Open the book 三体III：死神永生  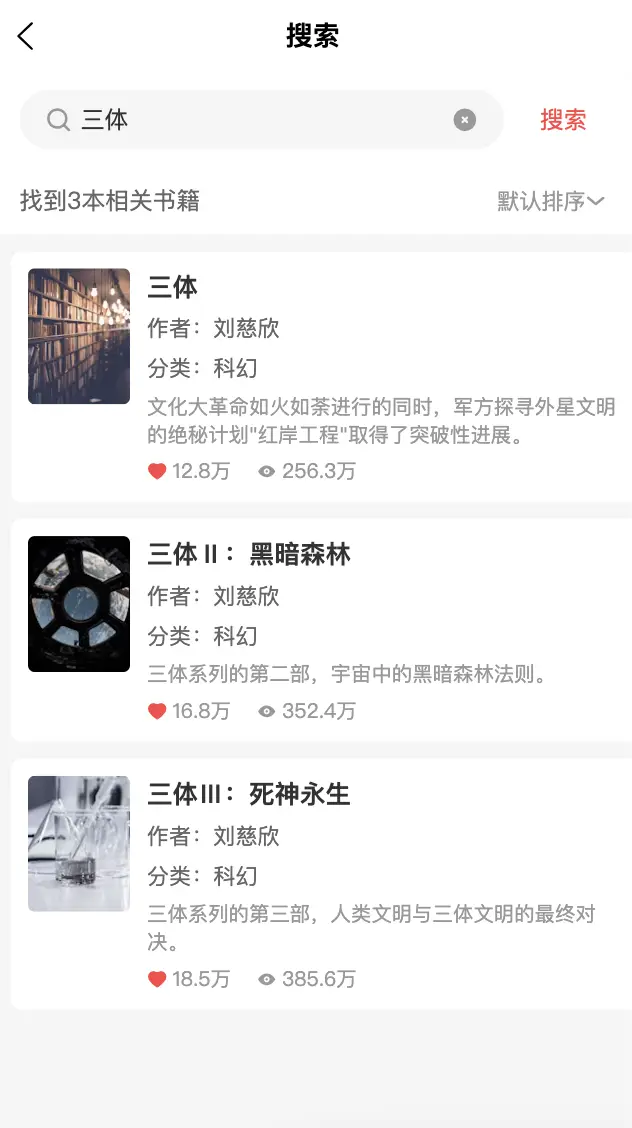tap(320, 884)
